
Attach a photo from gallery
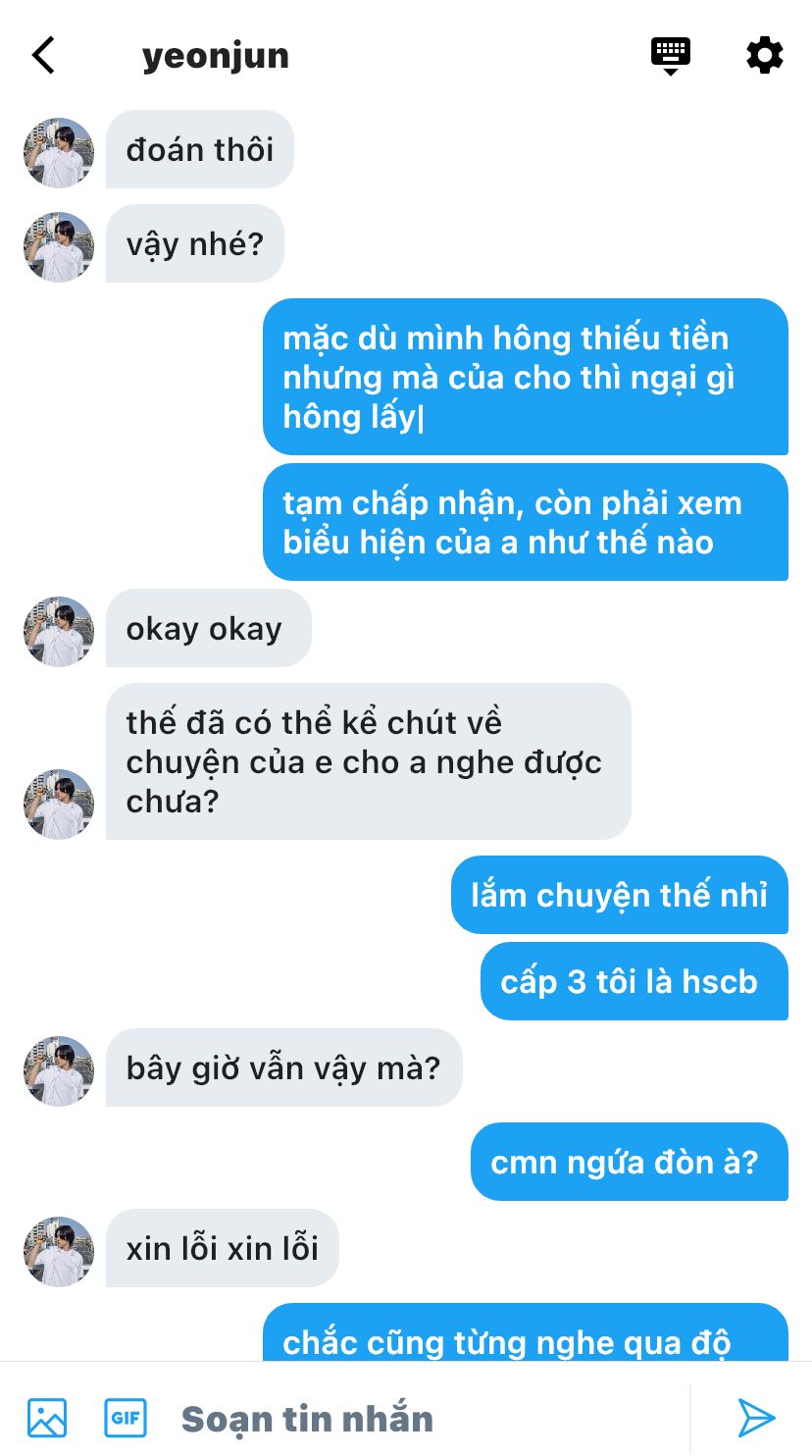47,1418
